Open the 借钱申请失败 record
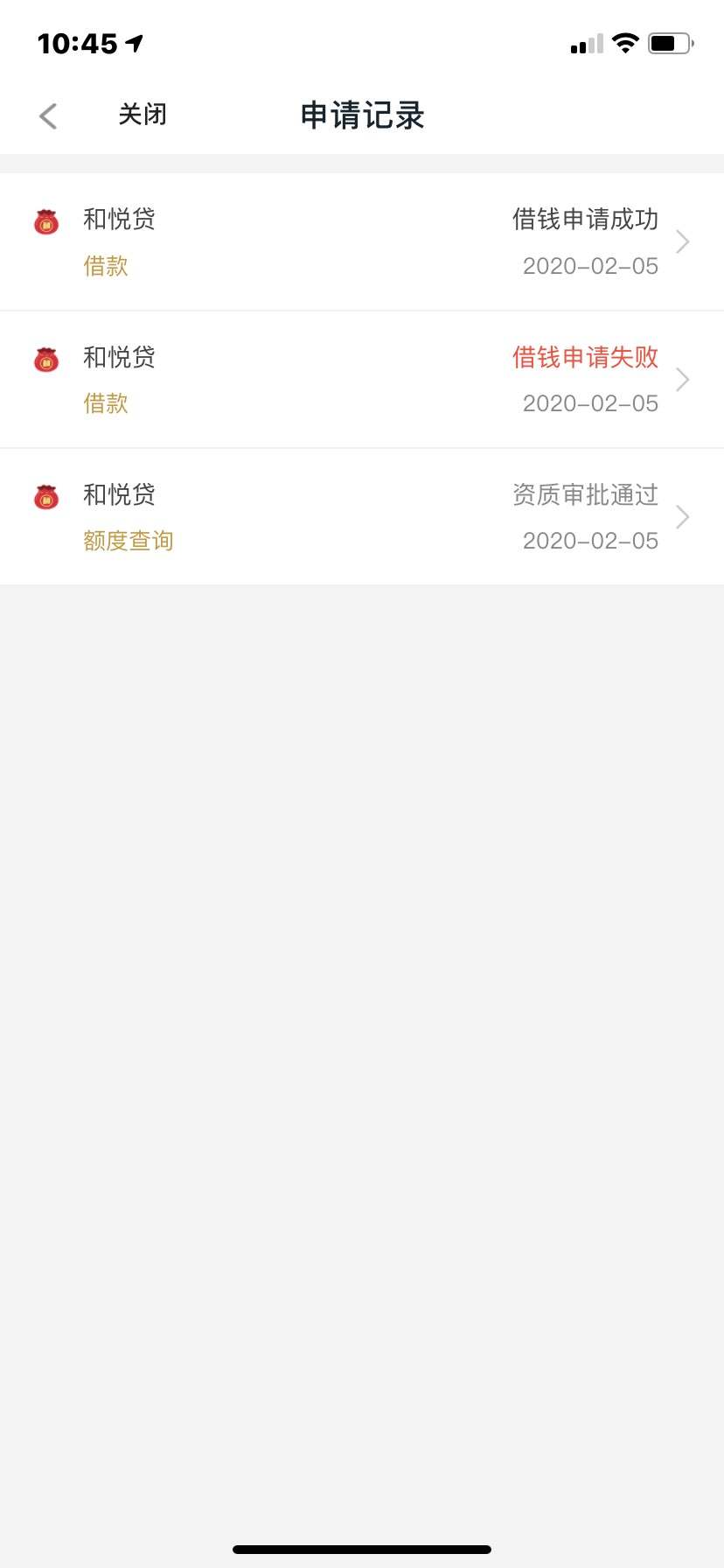Viewport: 724px width, 1568px height. click(x=362, y=380)
